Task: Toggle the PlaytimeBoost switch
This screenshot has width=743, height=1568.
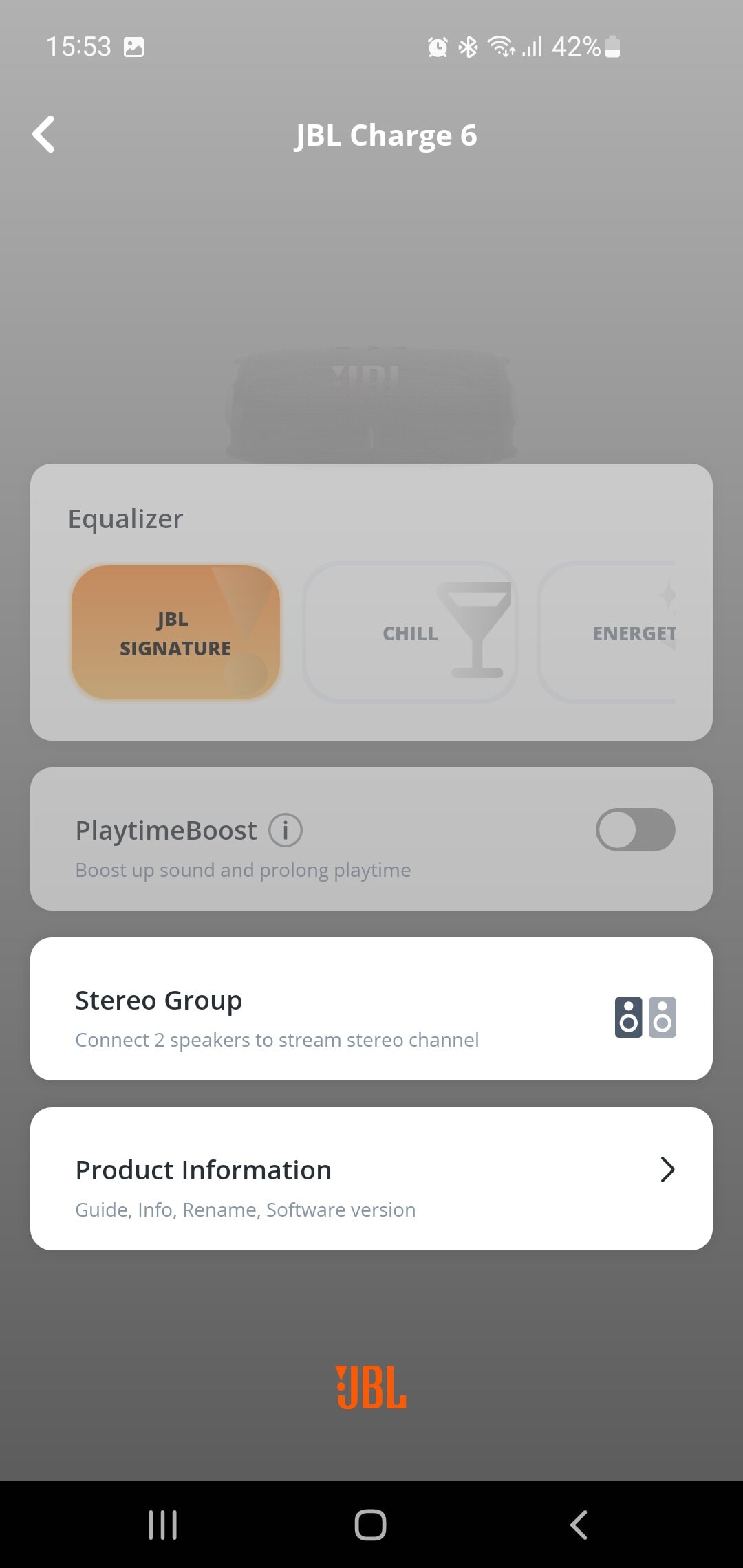Action: tap(635, 829)
